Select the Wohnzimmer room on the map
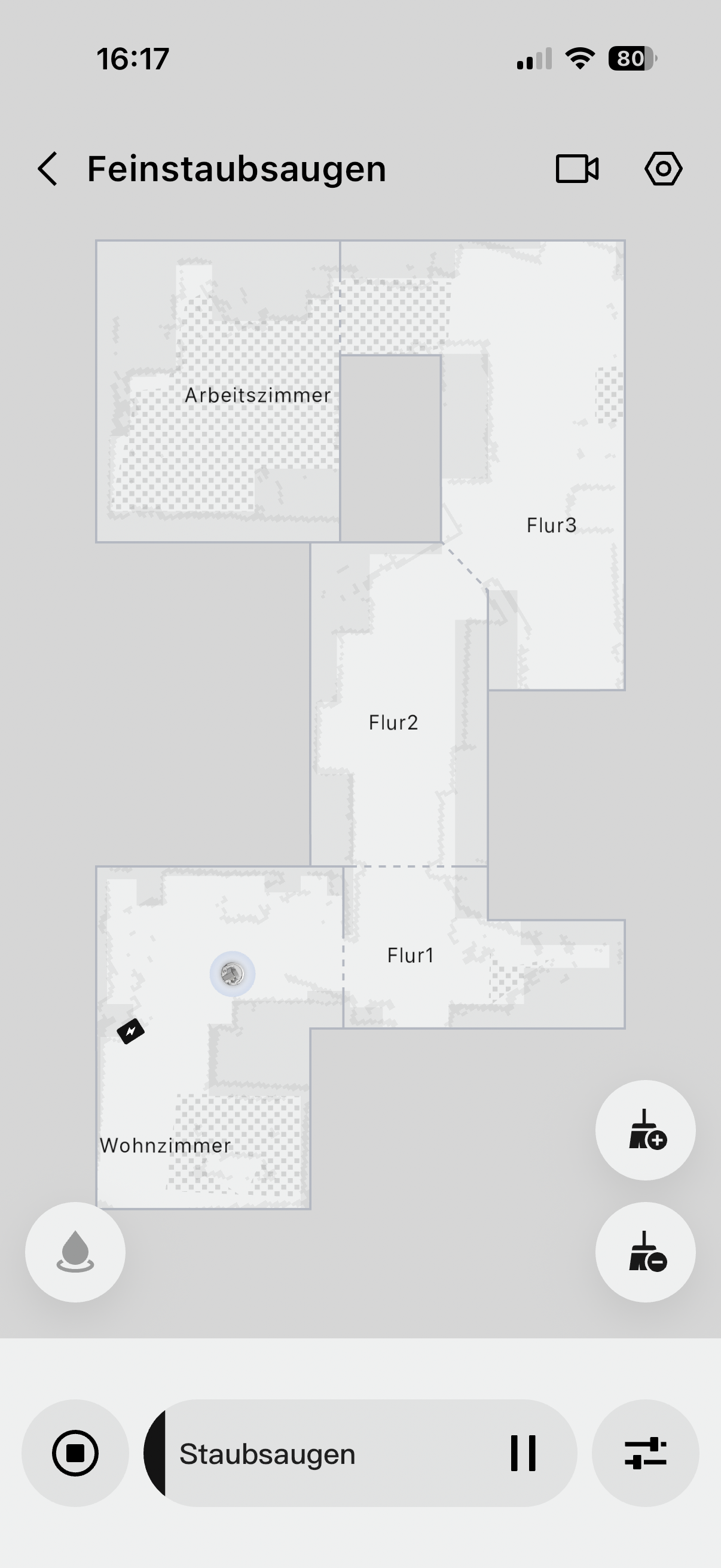 [x=165, y=1146]
